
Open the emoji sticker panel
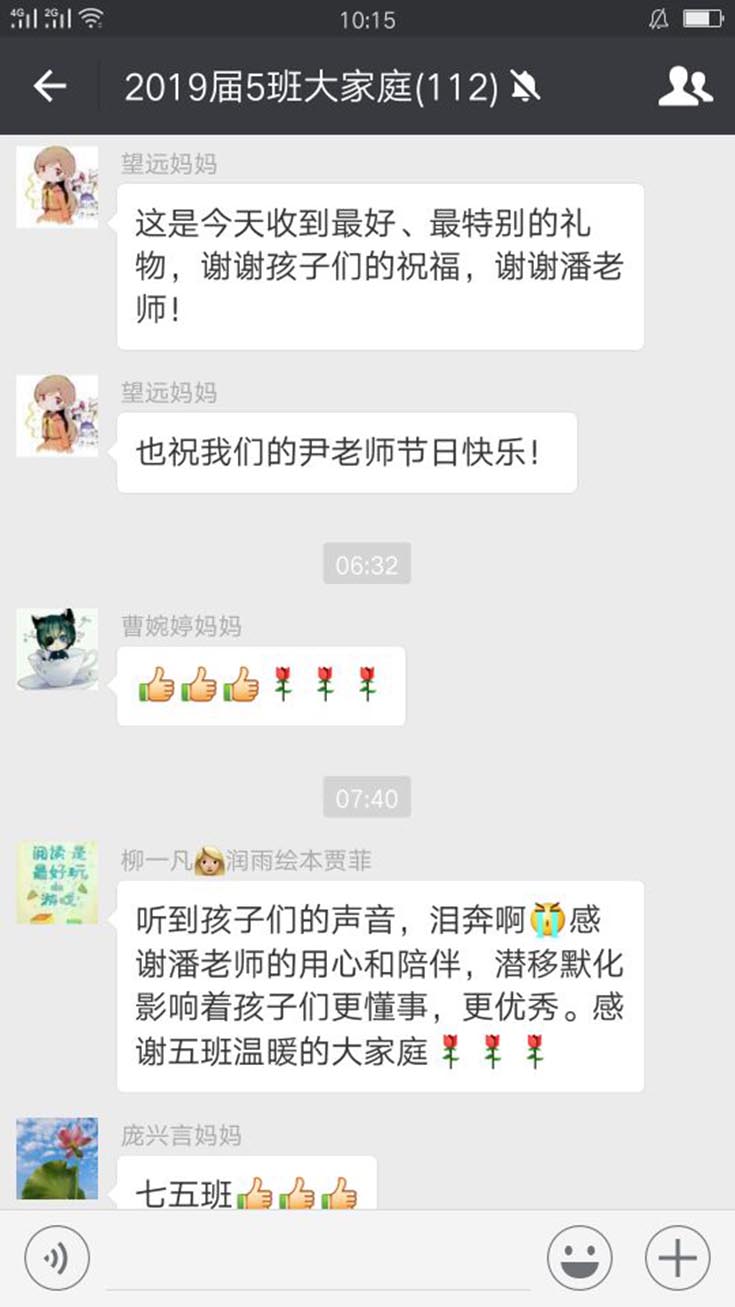[580, 1257]
